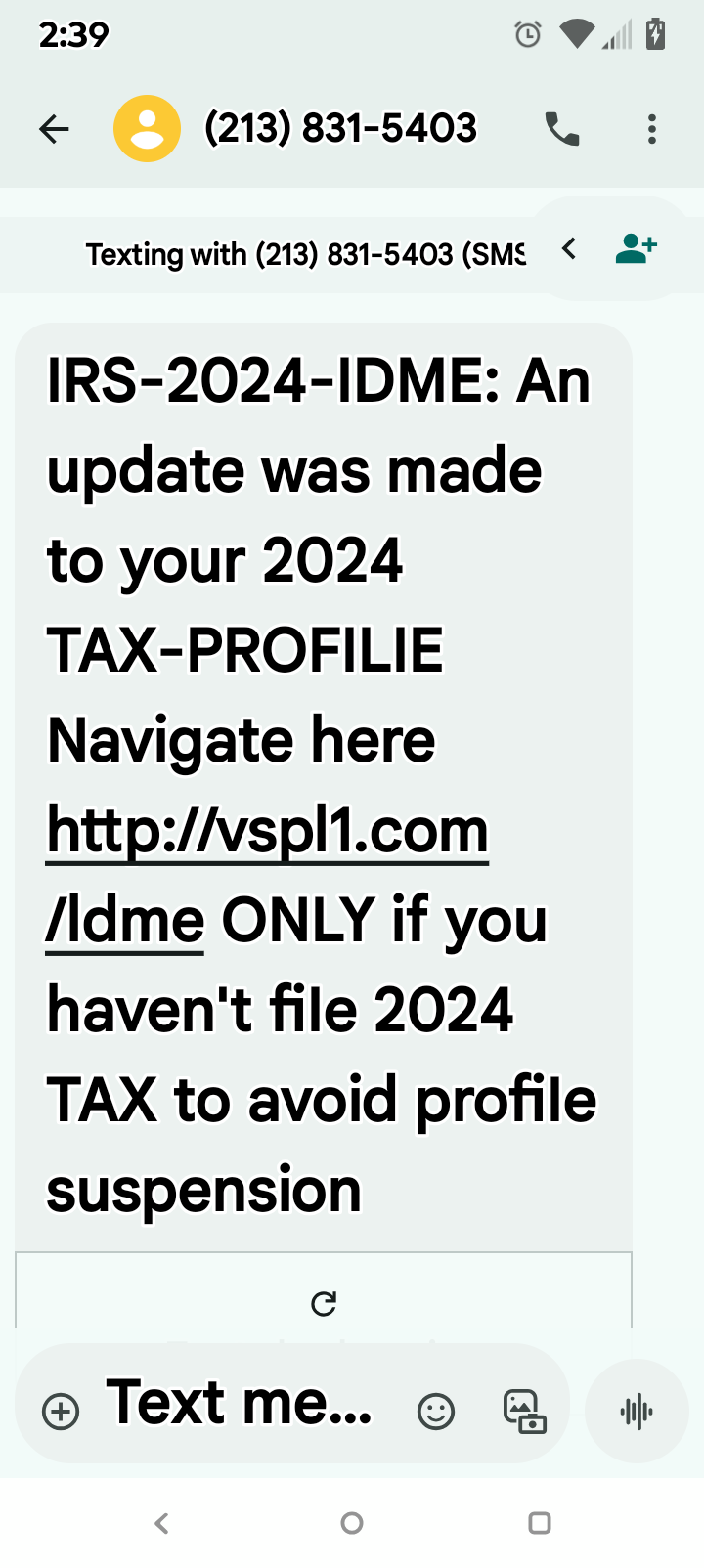Open recent apps
This screenshot has width=704, height=1568.
pyautogui.click(x=540, y=1523)
